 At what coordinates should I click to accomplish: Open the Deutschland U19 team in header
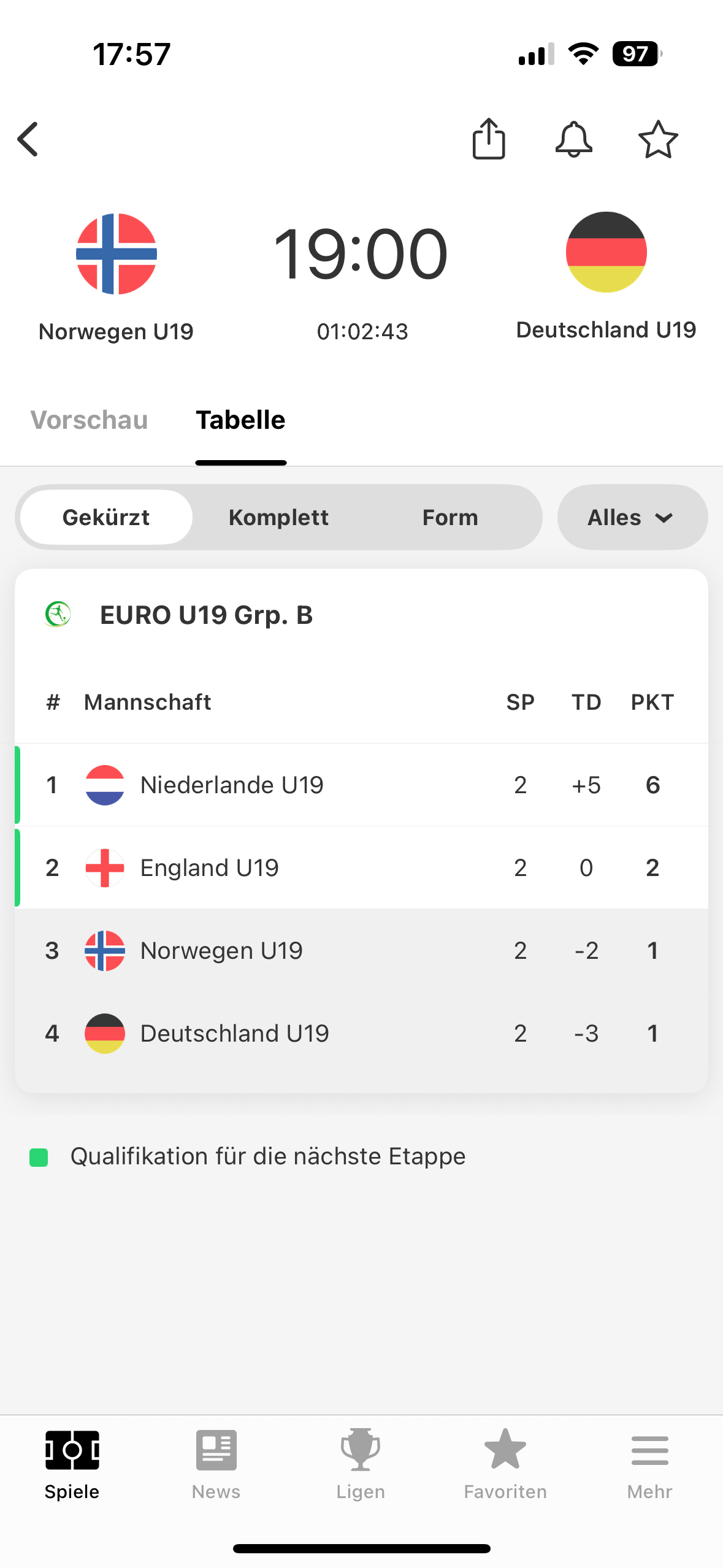[x=606, y=276]
